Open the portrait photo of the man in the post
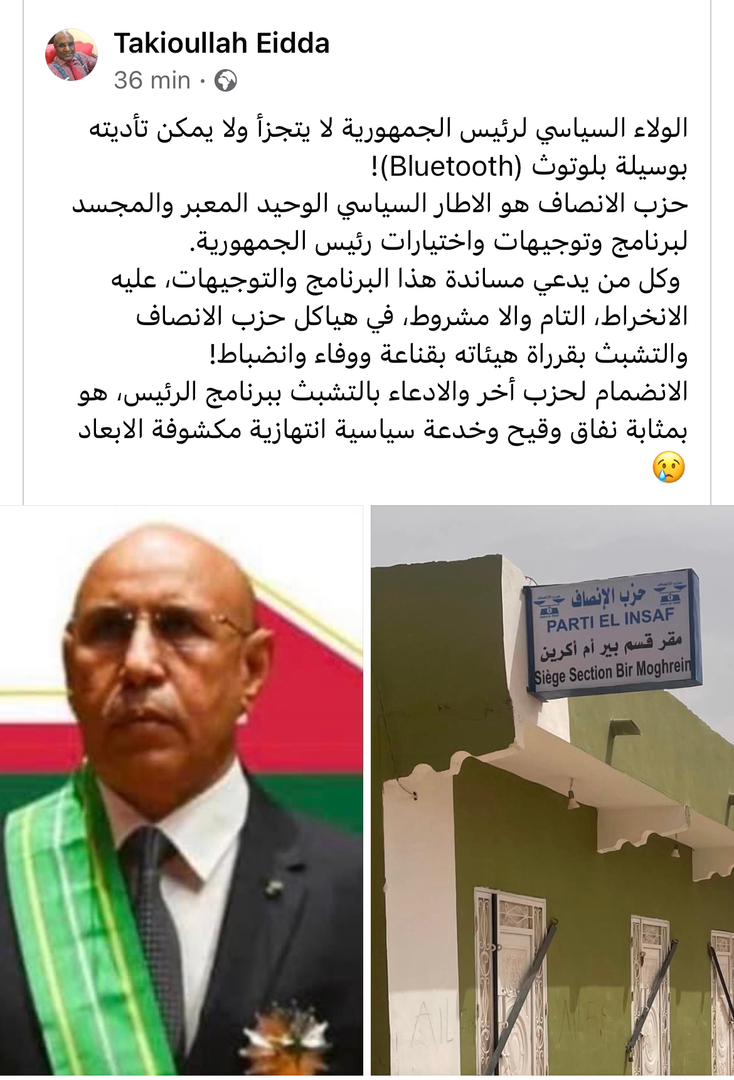Image resolution: width=734 pixels, height=1080 pixels. tap(181, 790)
